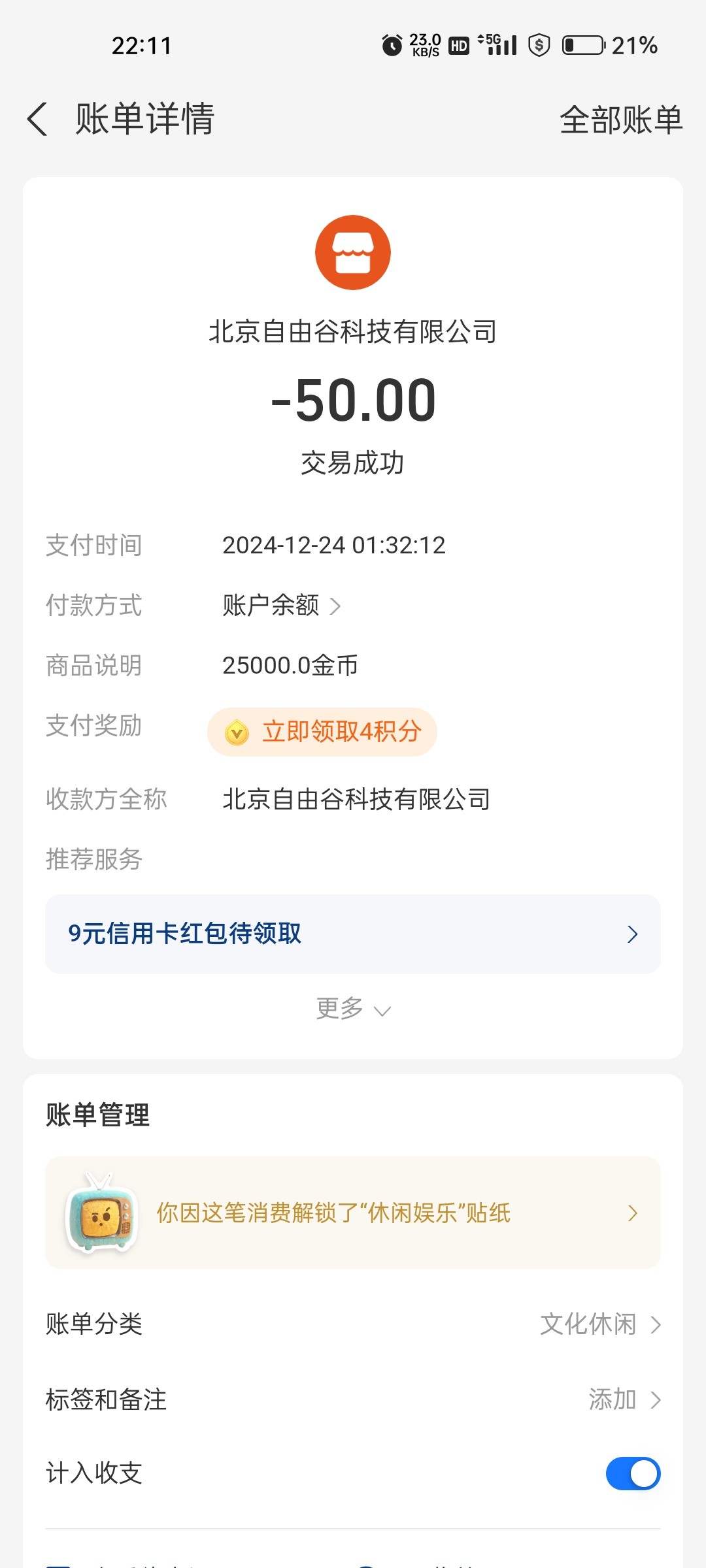Open the 账户余额 payment method details
706x1568 pixels.
pyautogui.click(x=281, y=606)
